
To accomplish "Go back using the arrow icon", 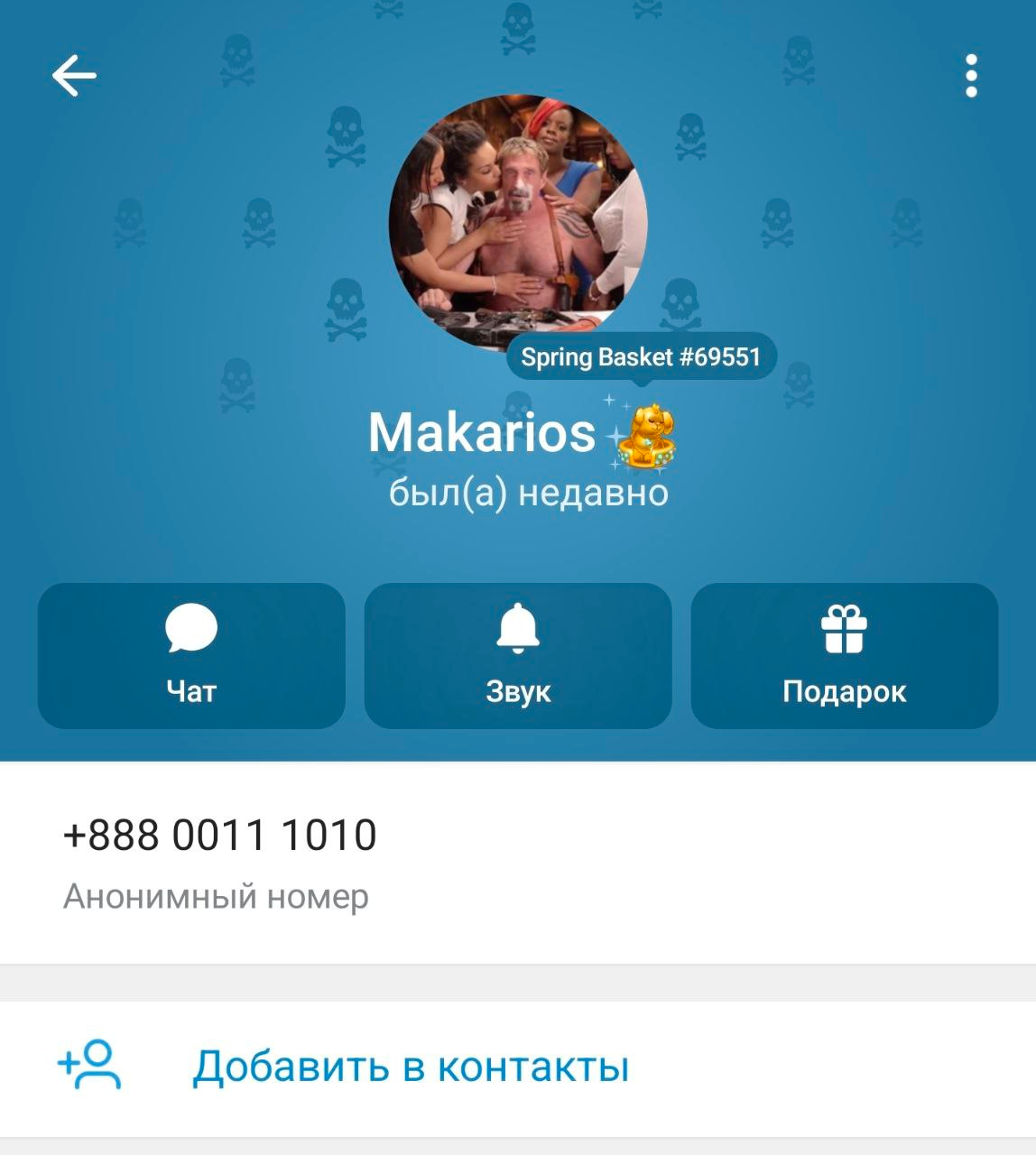I will coord(74,75).
